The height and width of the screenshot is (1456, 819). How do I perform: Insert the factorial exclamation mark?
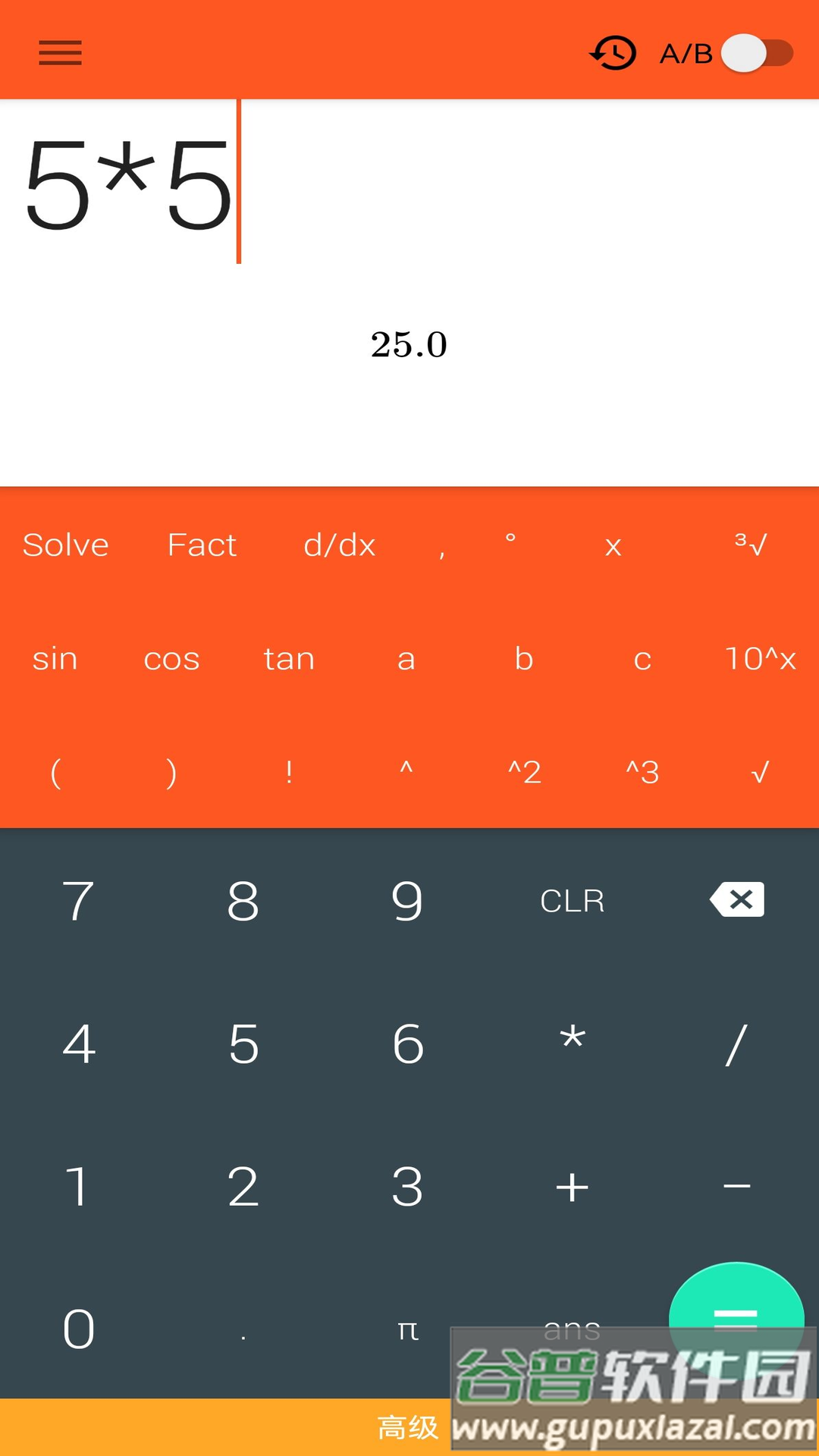pos(289,772)
